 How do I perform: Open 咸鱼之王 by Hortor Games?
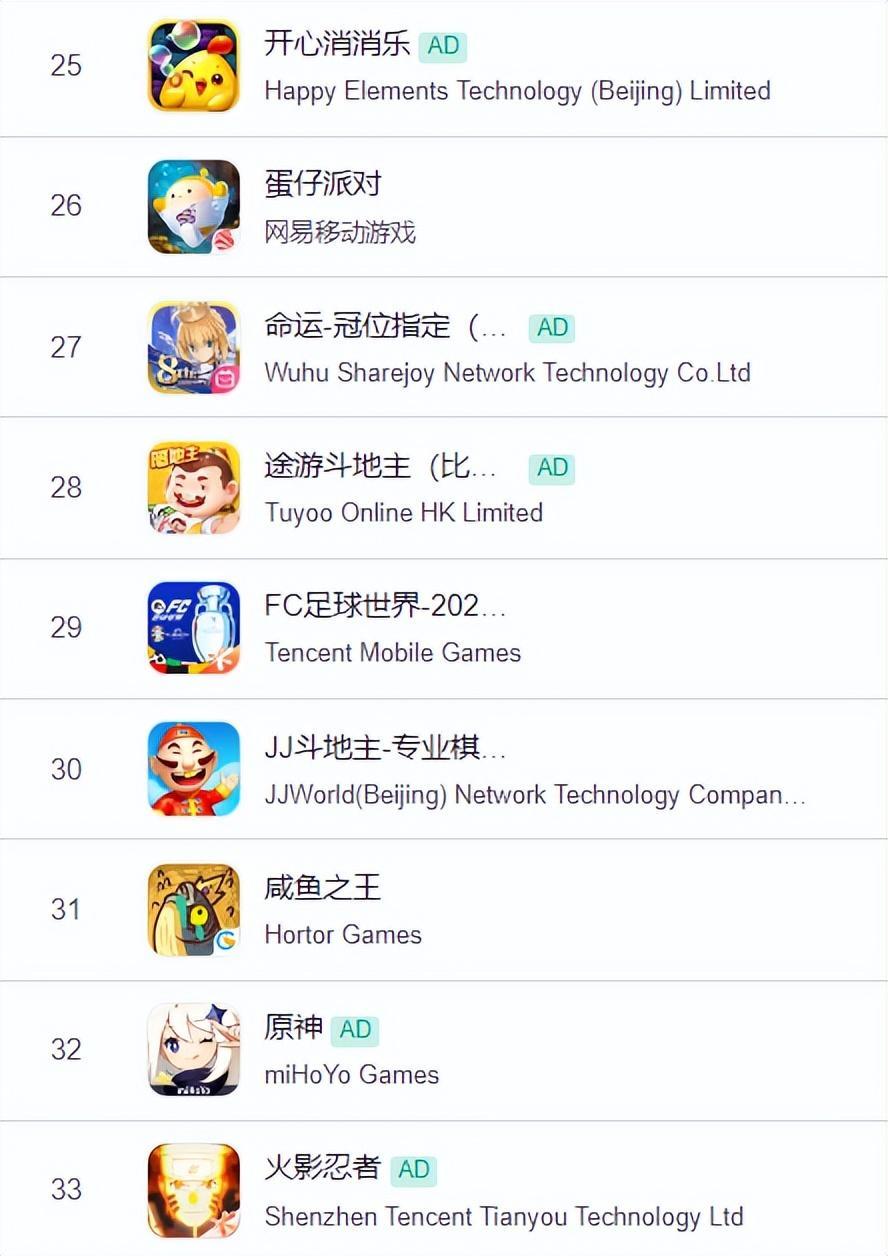[322, 889]
